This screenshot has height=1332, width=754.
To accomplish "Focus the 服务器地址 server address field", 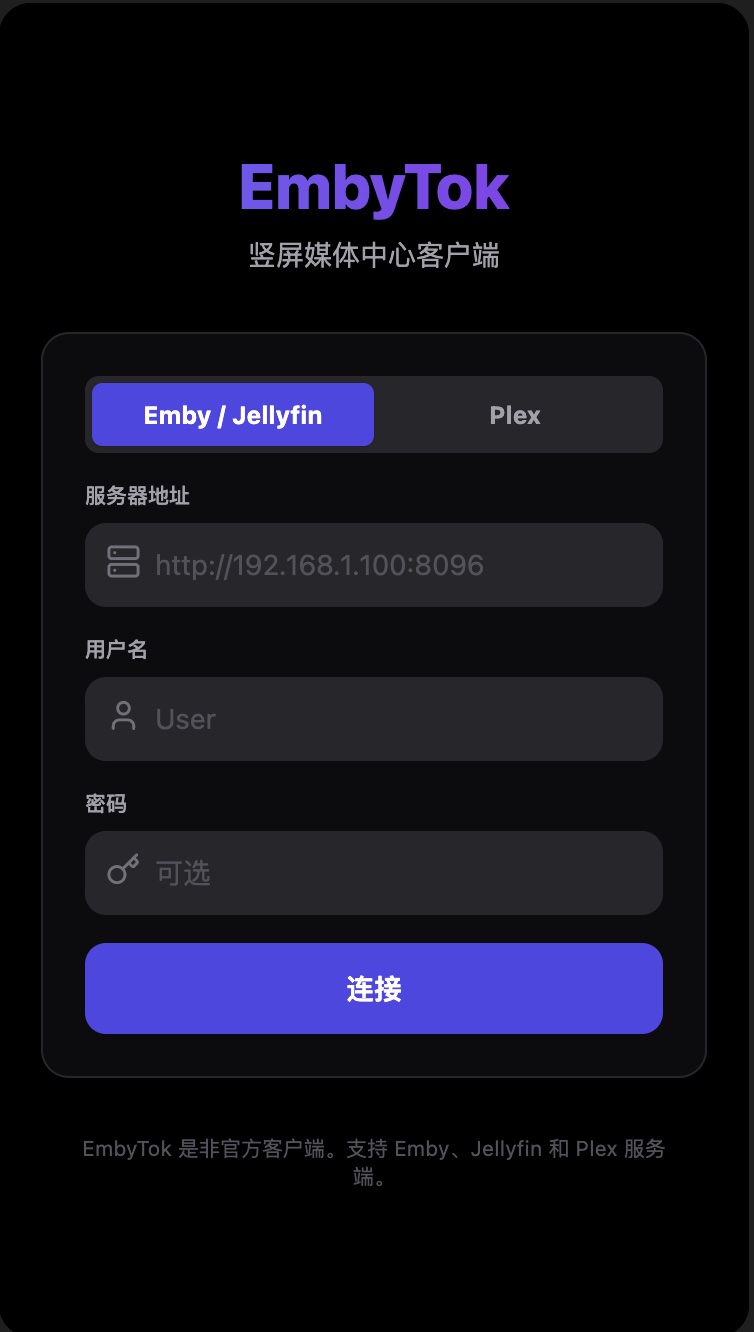I will tap(400, 565).
